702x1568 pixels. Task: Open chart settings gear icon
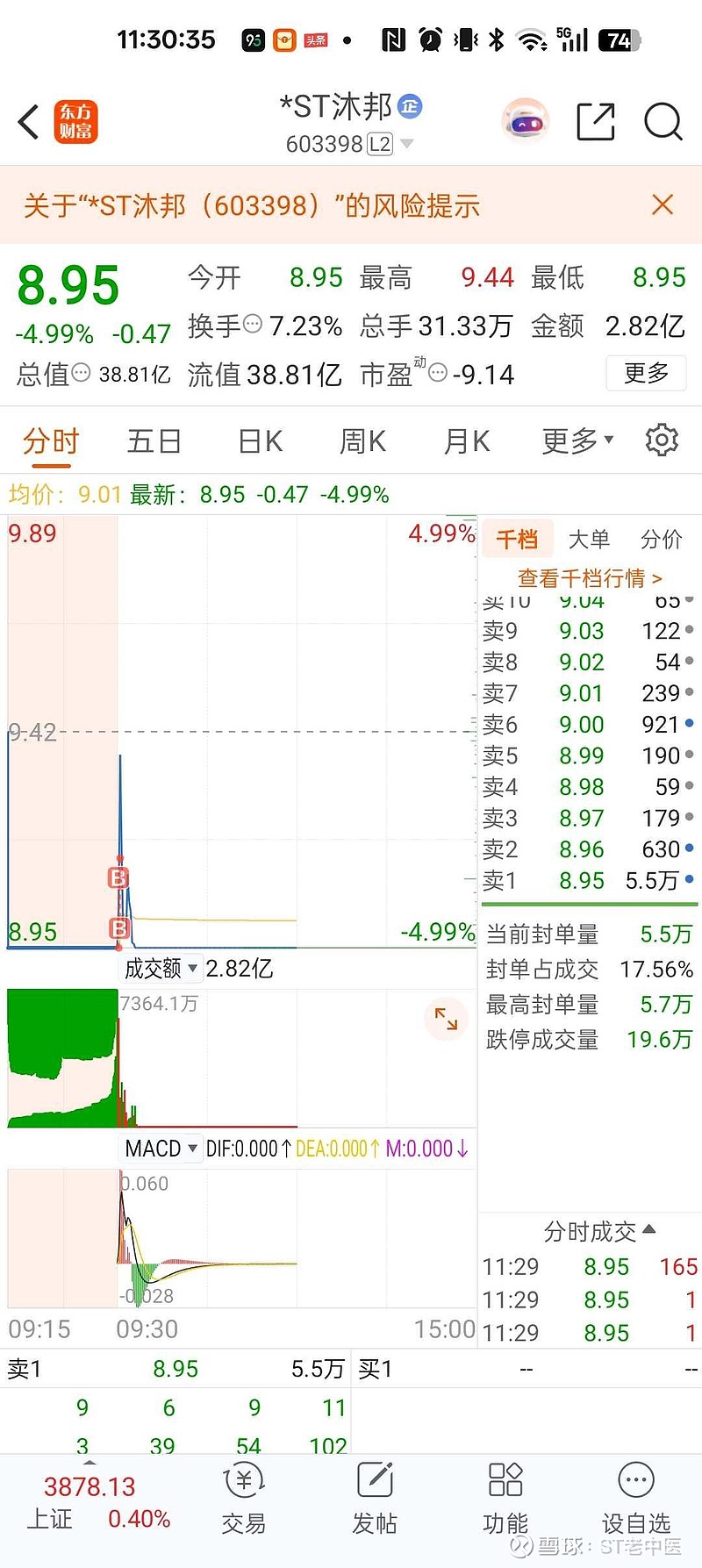(662, 440)
